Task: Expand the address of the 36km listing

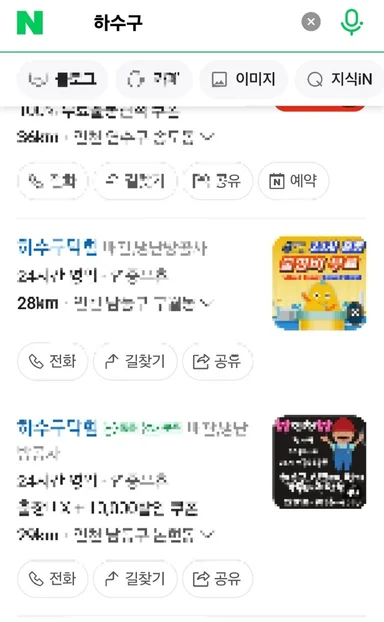Action: pos(207,137)
